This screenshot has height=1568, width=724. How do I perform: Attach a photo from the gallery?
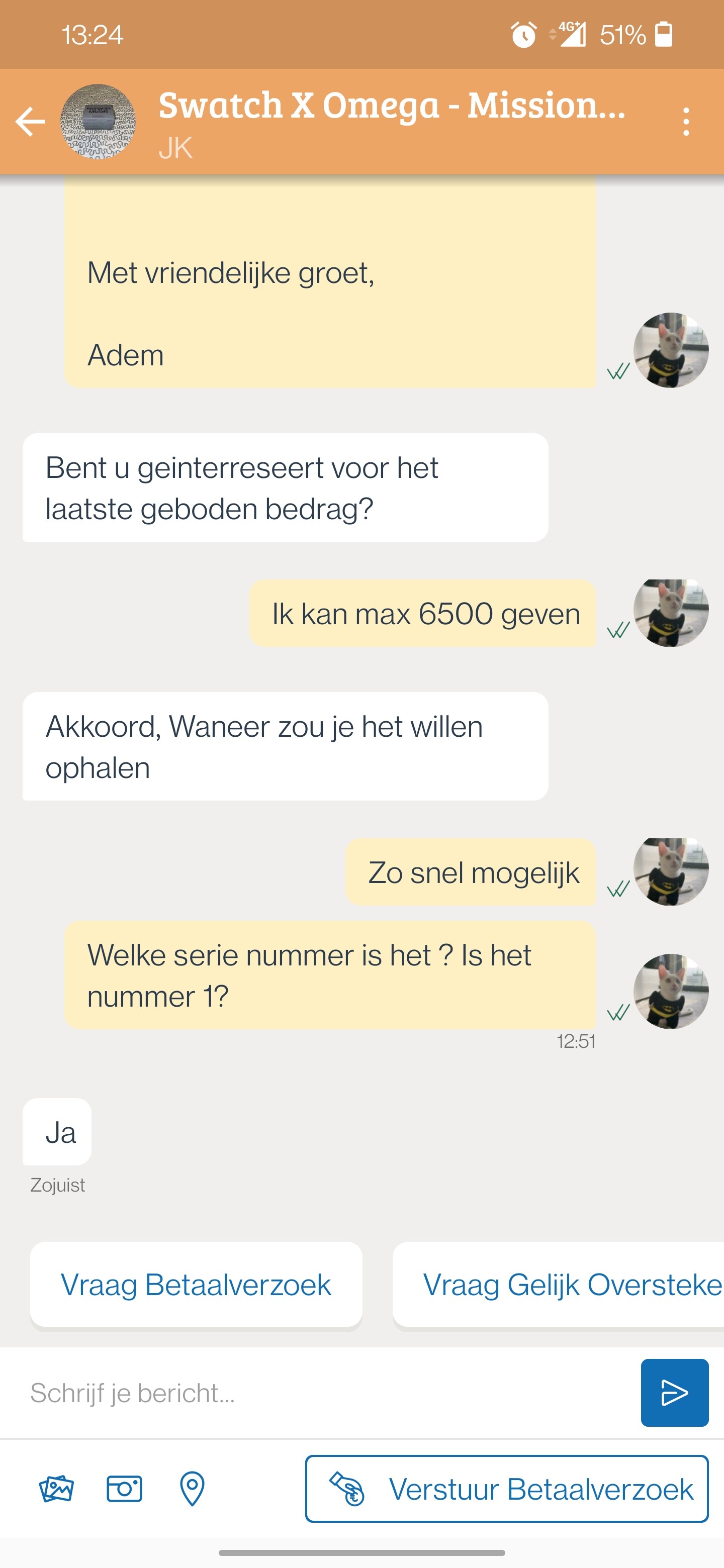tap(57, 1489)
